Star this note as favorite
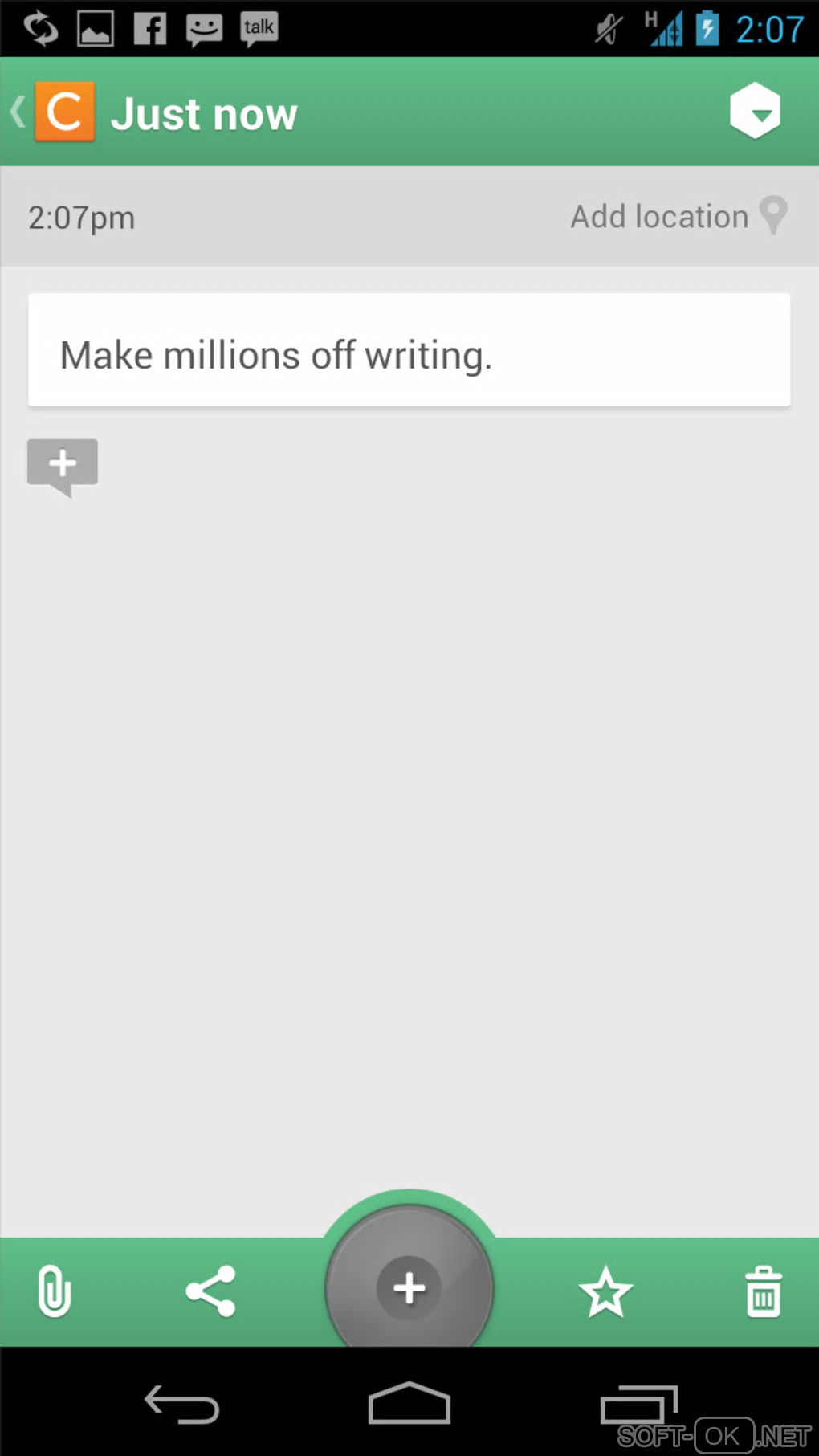 tap(605, 1291)
